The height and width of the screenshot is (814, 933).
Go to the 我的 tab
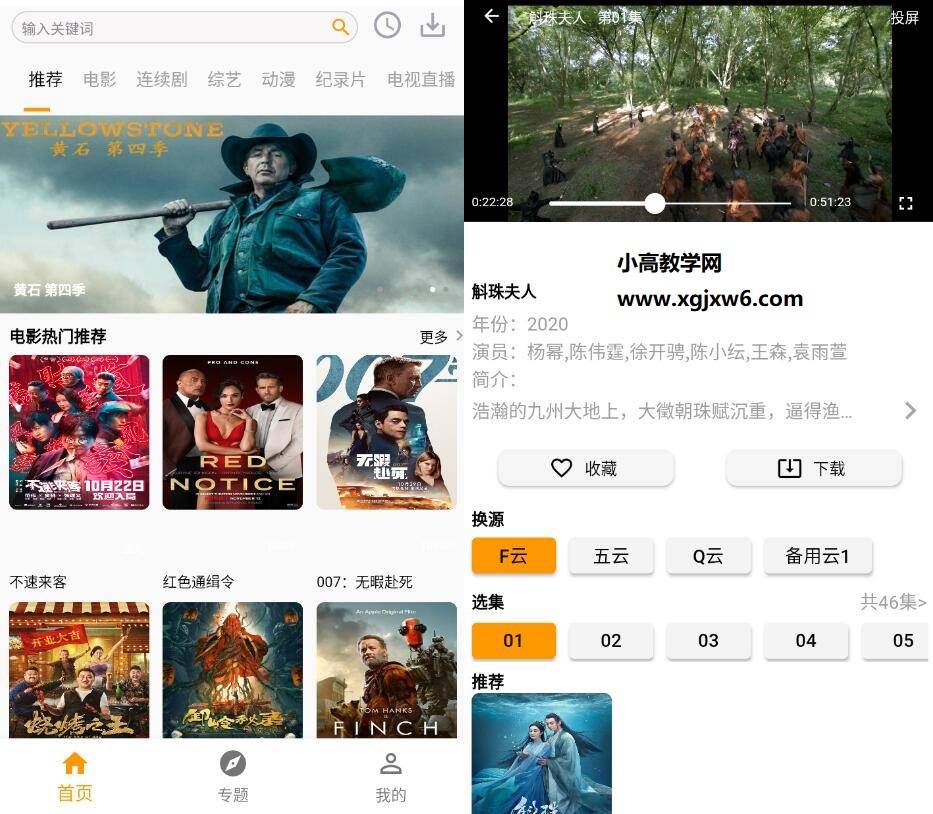[x=390, y=777]
